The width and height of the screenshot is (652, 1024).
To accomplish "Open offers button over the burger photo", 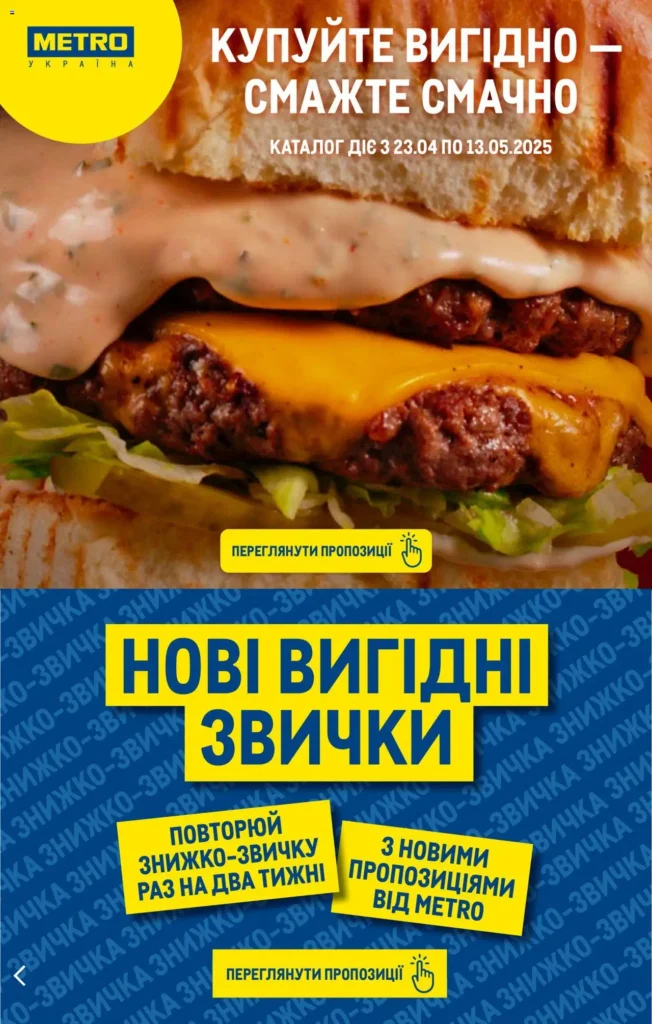I will tap(326, 551).
